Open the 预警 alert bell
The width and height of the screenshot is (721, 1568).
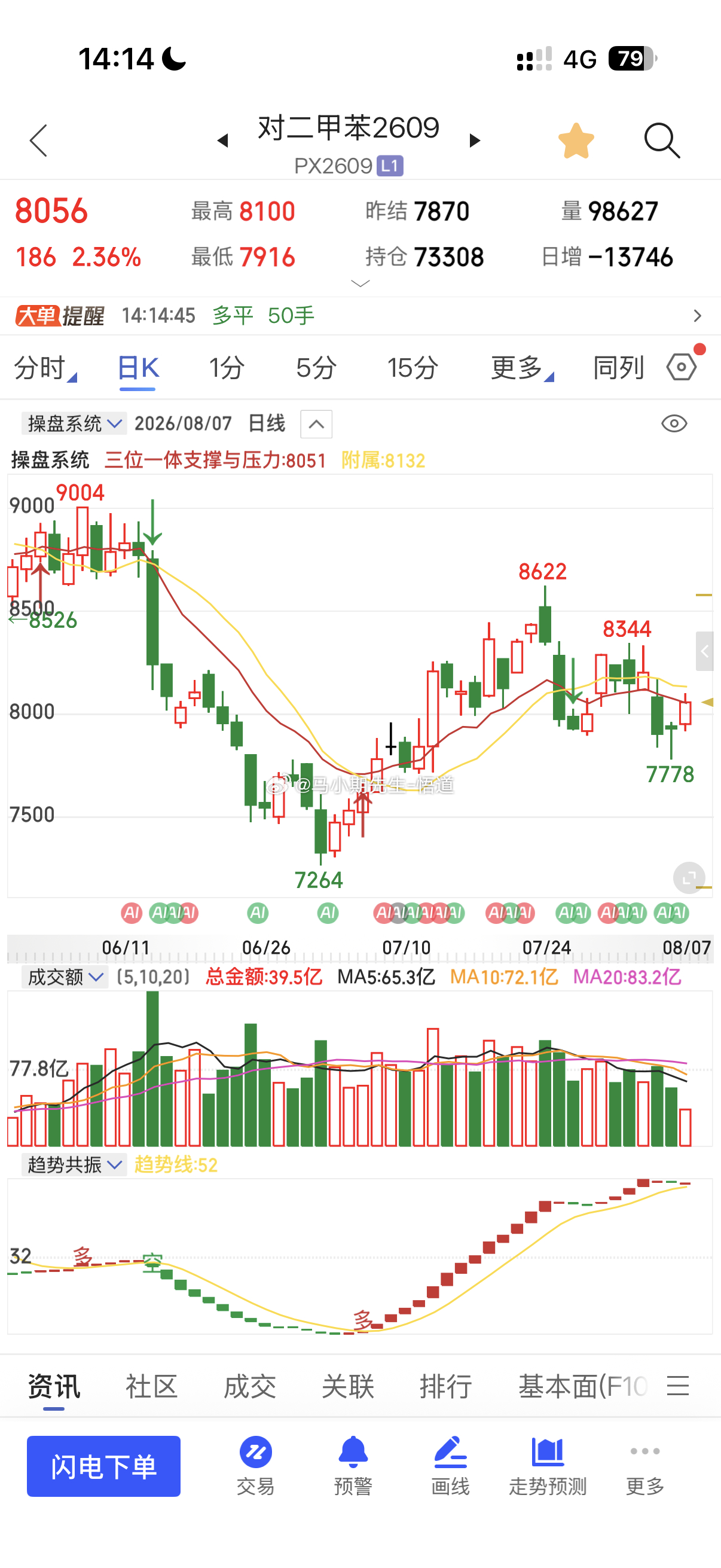pos(353,1466)
